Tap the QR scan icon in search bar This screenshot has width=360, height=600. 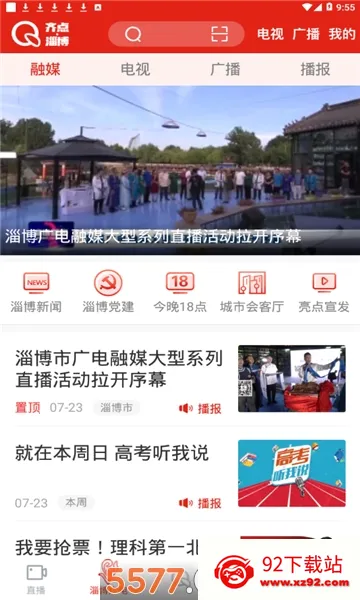pyautogui.click(x=220, y=34)
